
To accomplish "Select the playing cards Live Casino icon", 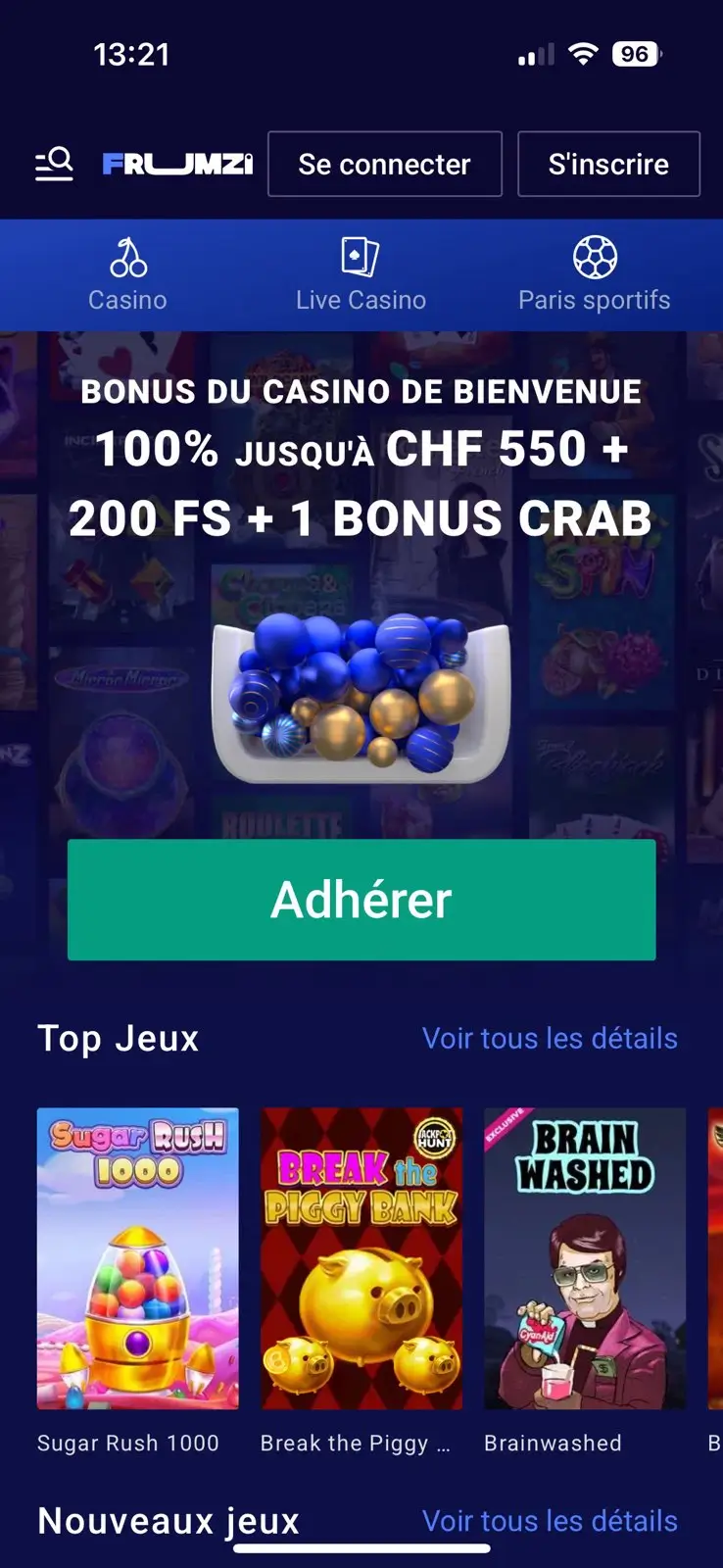I will pos(361,258).
